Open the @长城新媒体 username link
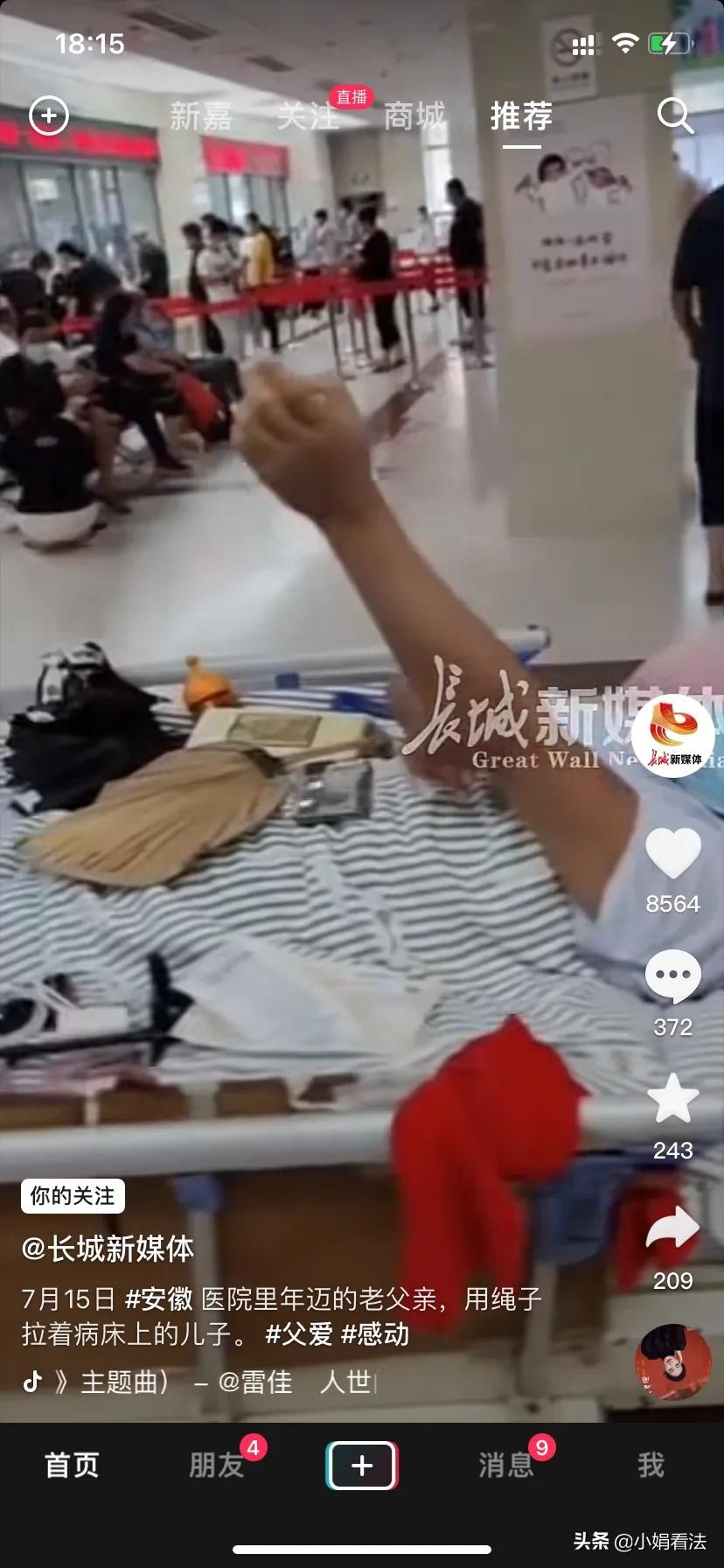The width and height of the screenshot is (724, 1568). click(108, 1249)
